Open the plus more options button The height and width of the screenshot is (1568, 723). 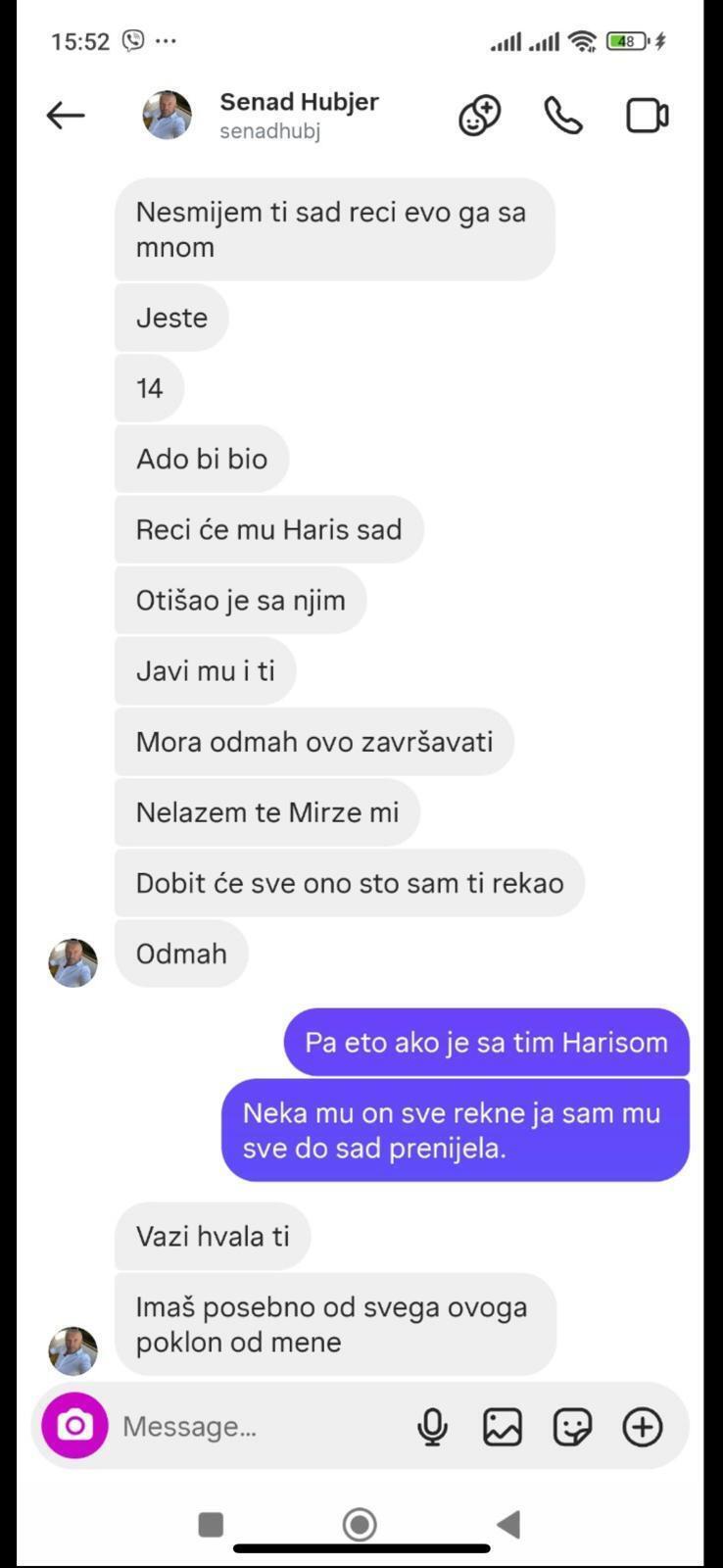(x=643, y=1427)
